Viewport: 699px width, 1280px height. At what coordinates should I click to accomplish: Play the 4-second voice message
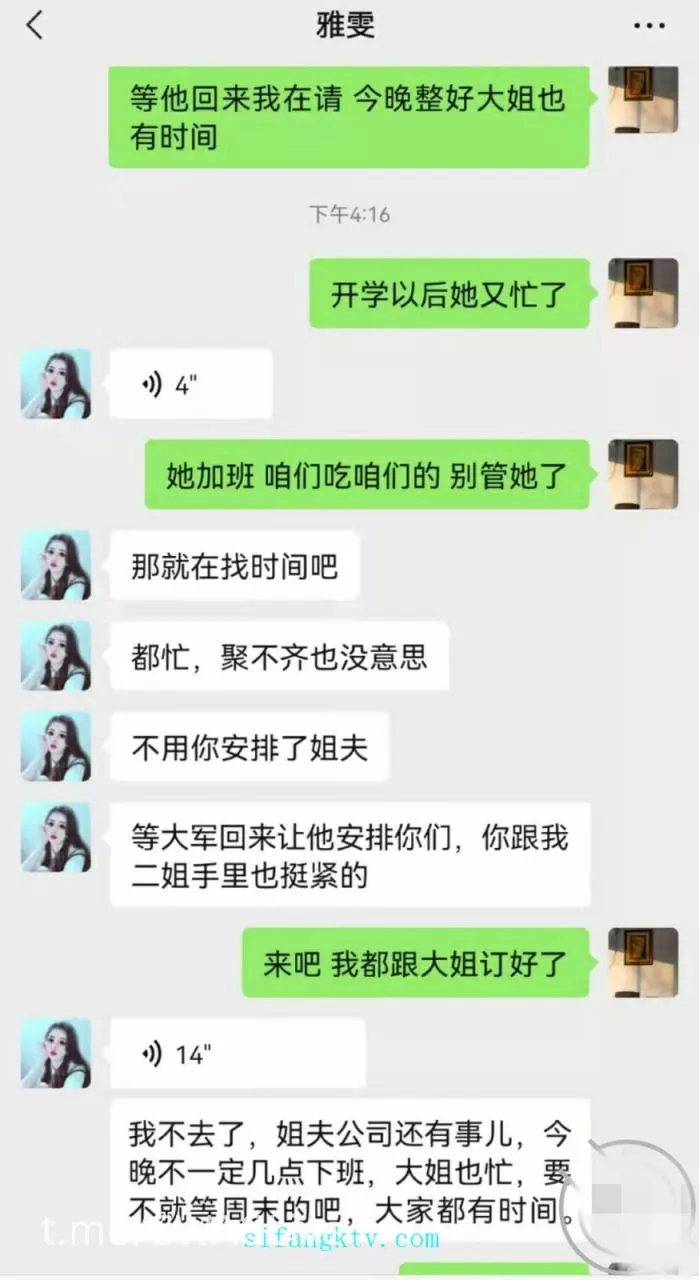pyautogui.click(x=190, y=384)
